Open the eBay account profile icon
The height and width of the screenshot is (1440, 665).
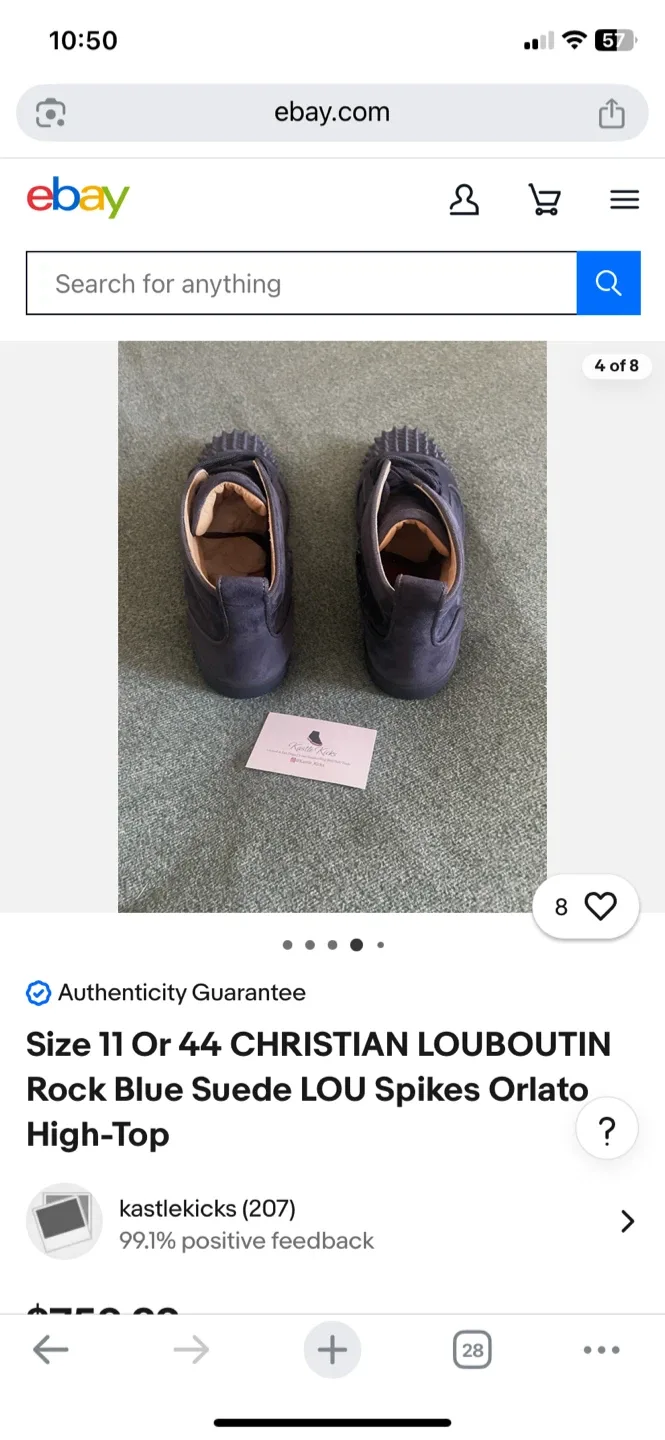pos(464,200)
